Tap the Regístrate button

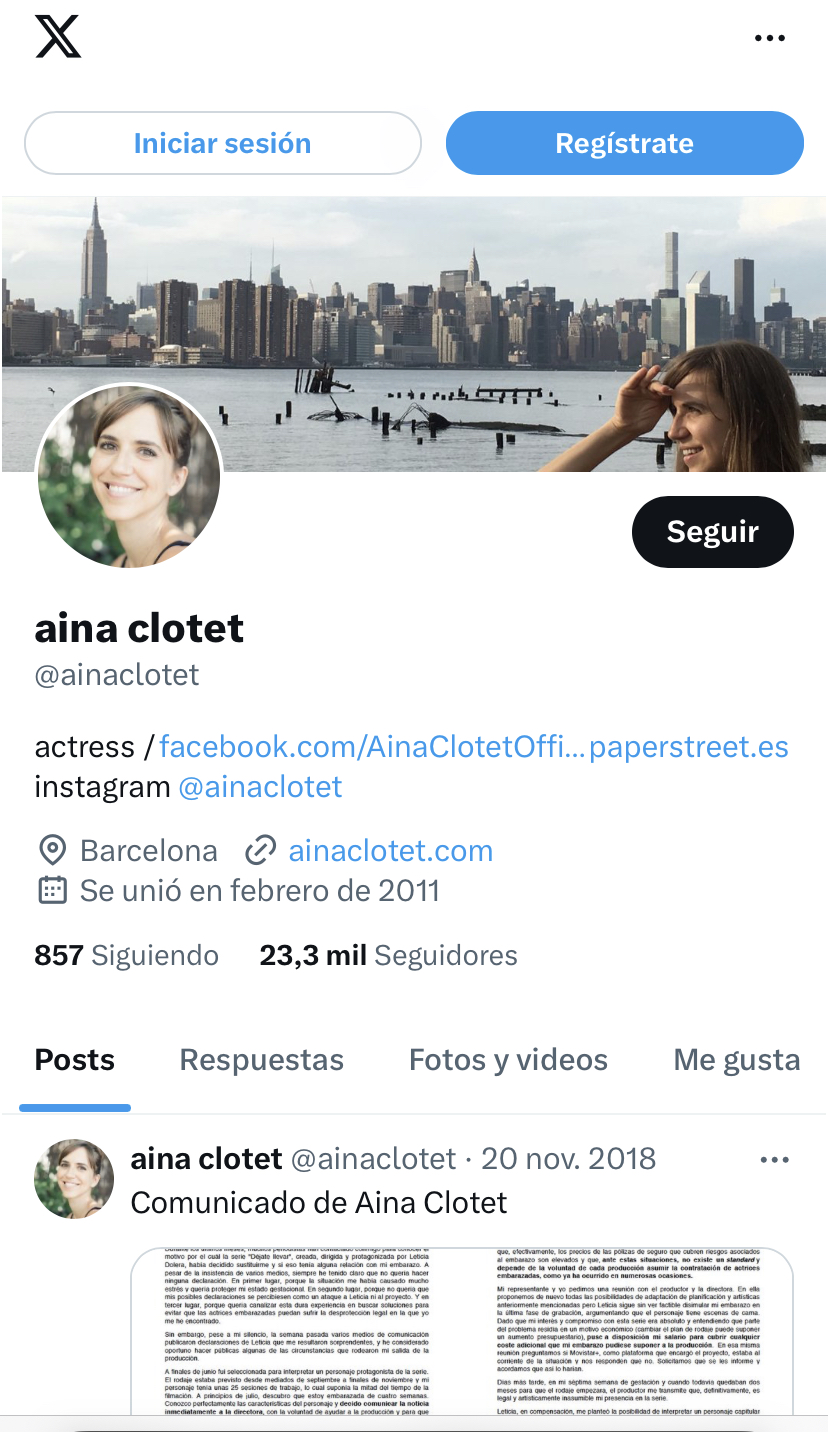click(x=624, y=143)
